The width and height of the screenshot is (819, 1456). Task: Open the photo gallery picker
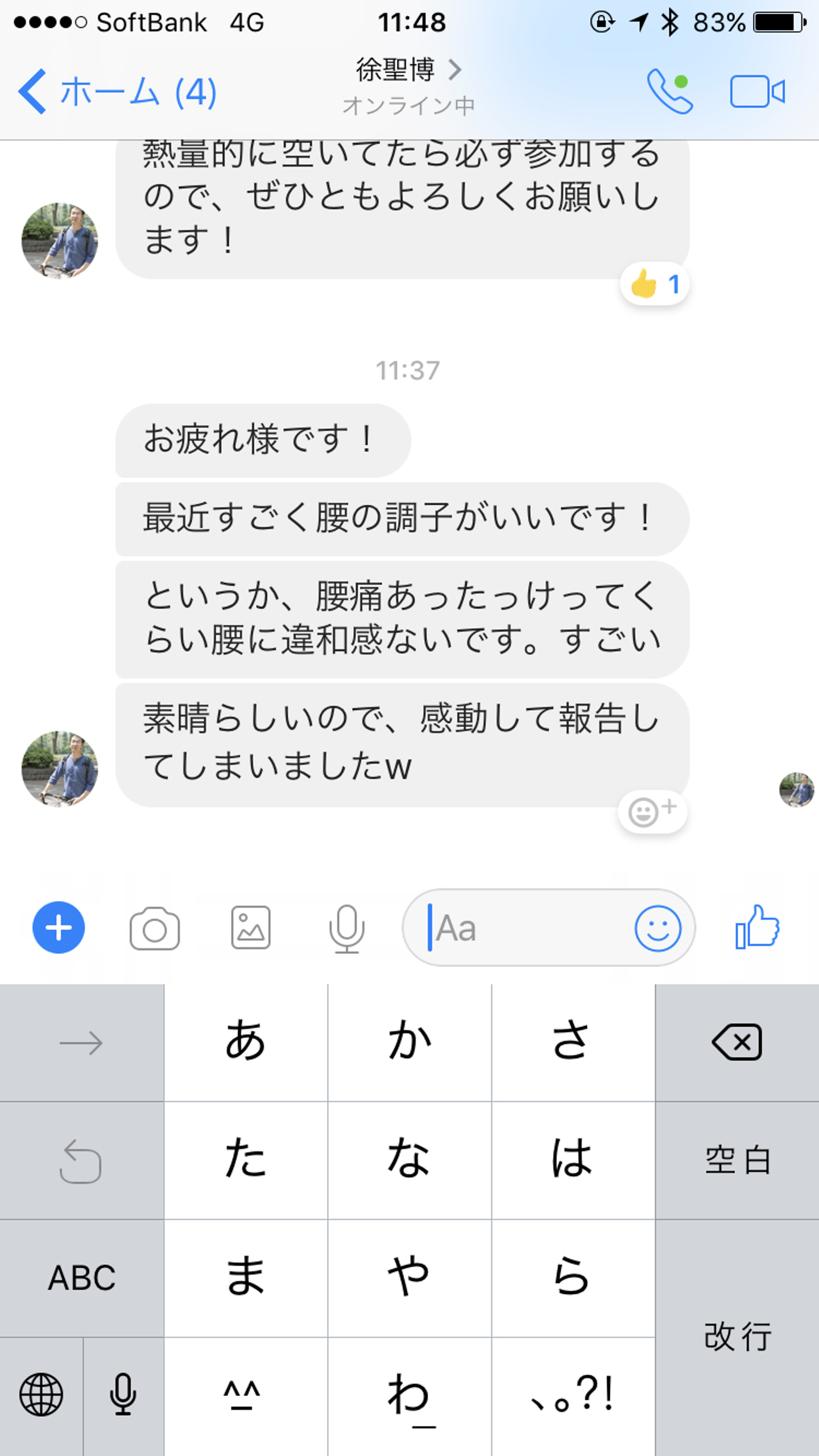pyautogui.click(x=251, y=928)
